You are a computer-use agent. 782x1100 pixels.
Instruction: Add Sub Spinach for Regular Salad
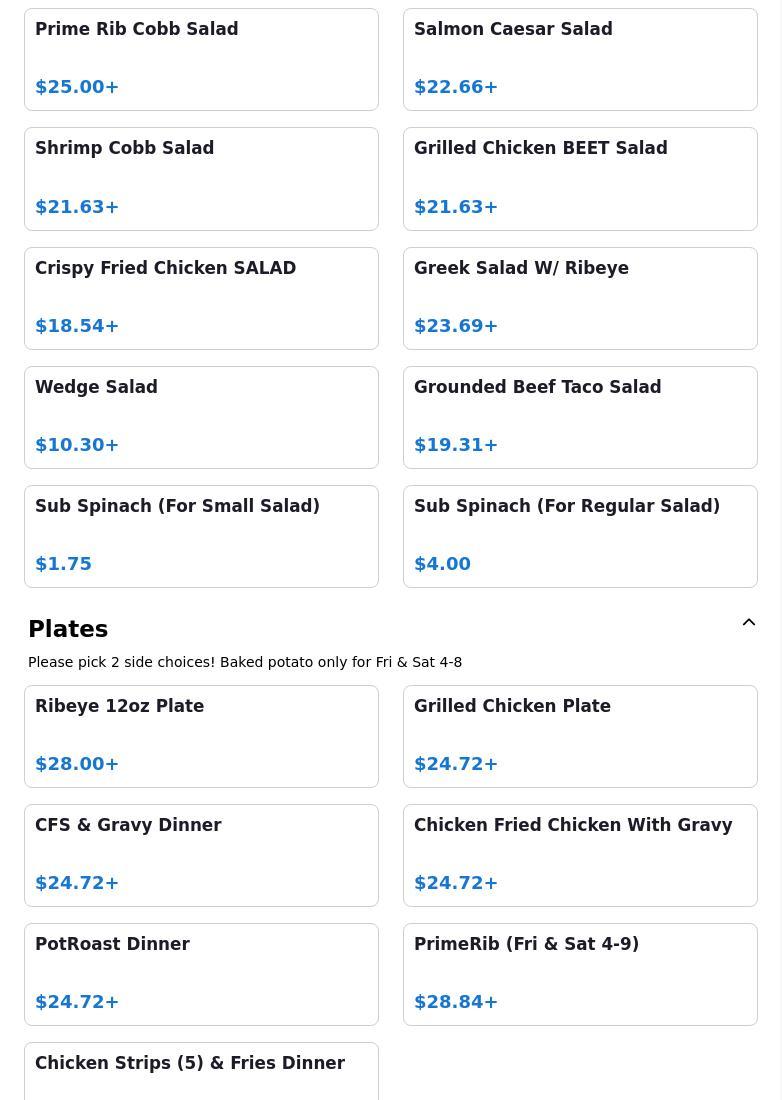pyautogui.click(x=580, y=536)
